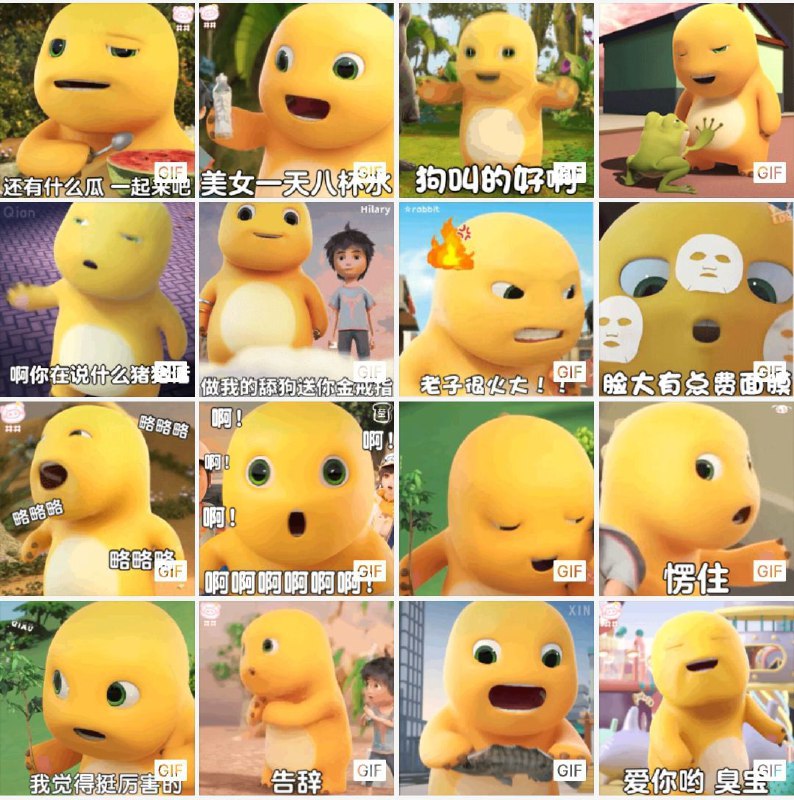View the 爱你哟 臭宝 GIF
Image resolution: width=794 pixels, height=800 pixels.
(x=695, y=697)
